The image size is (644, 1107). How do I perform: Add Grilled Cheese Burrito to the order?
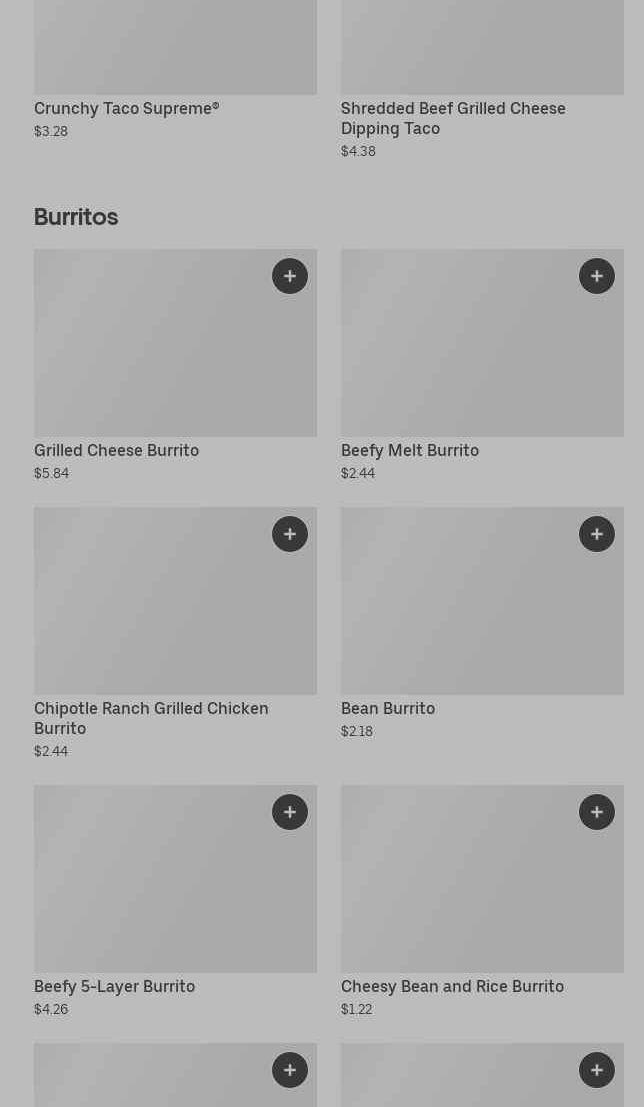(x=290, y=276)
